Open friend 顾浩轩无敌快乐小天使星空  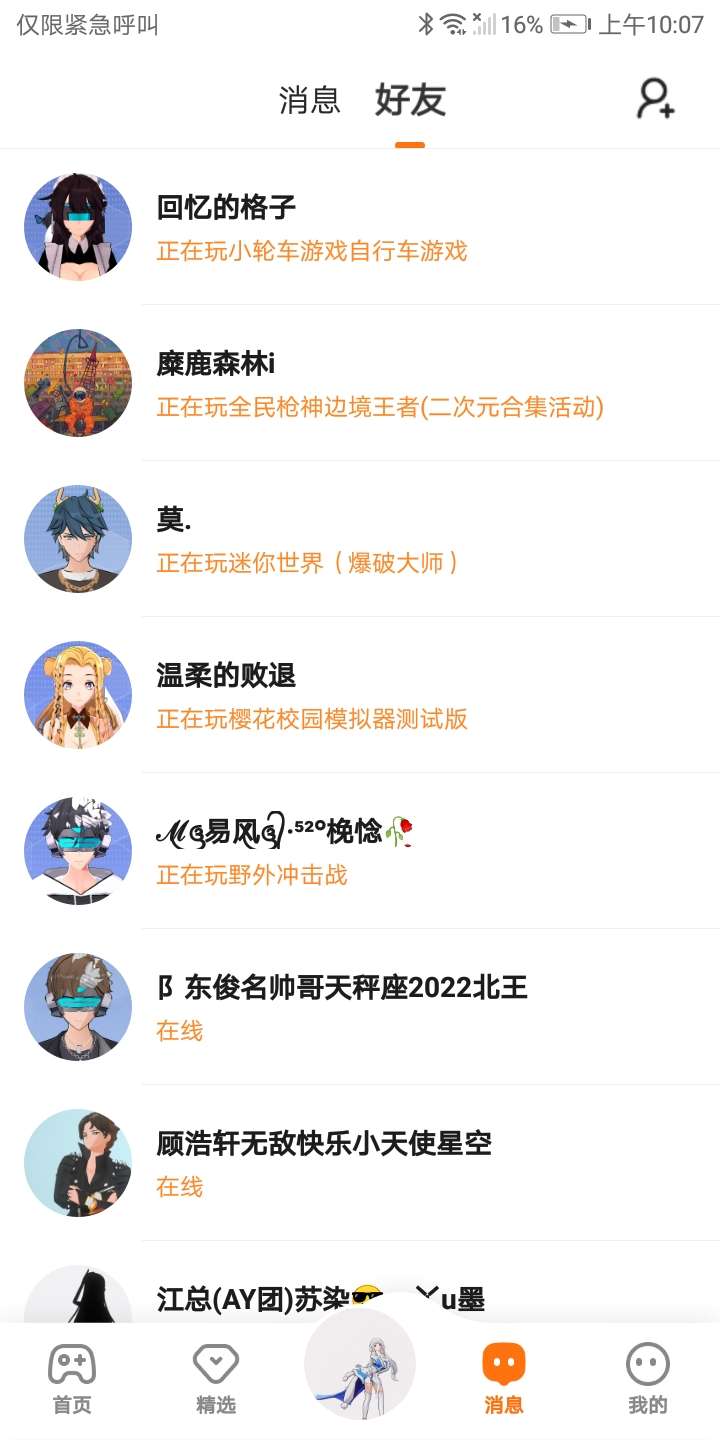[x=360, y=1163]
